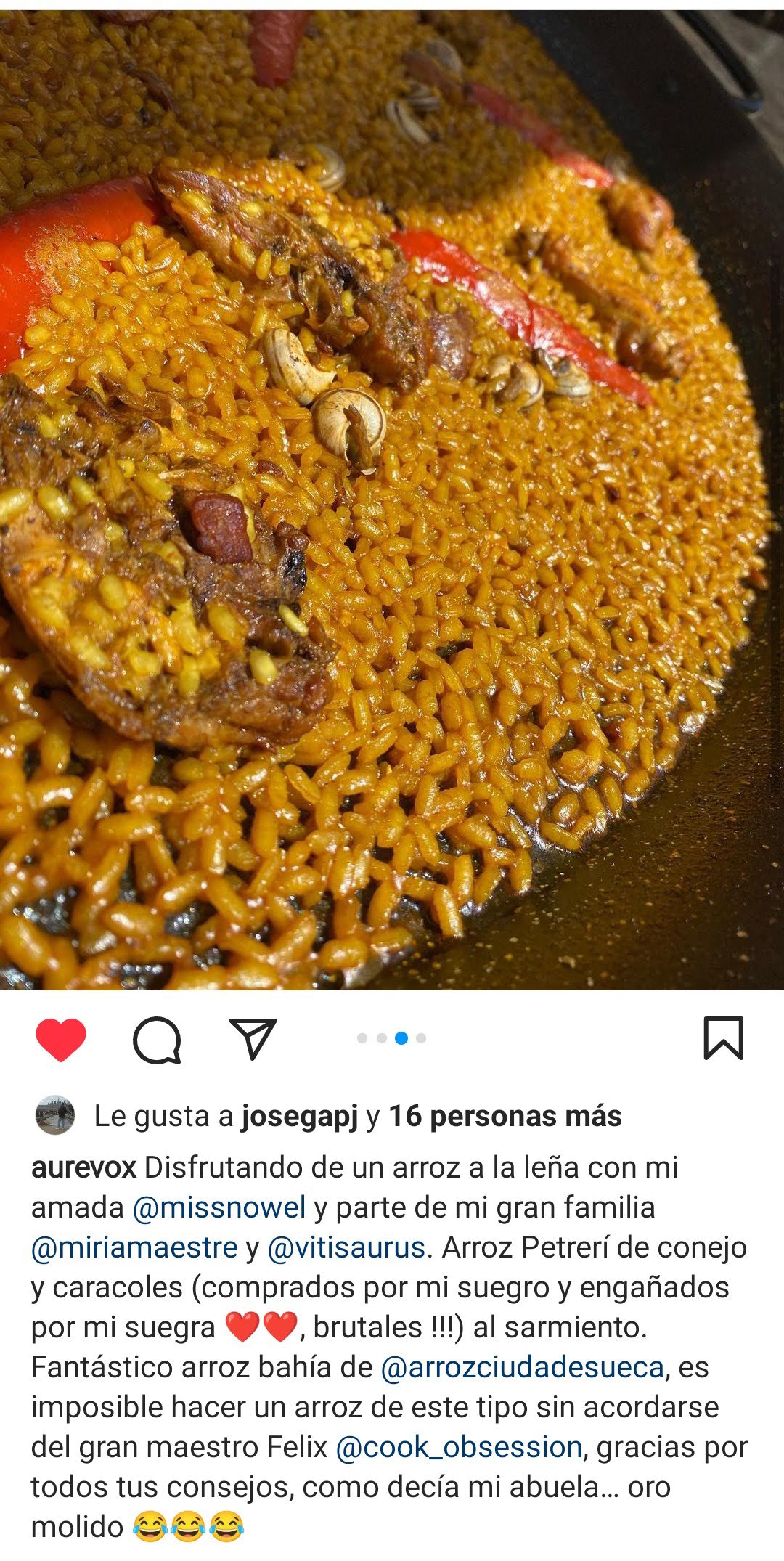784x1561 pixels.
Task: Unlike the post with the red heart
Action: (61, 1039)
